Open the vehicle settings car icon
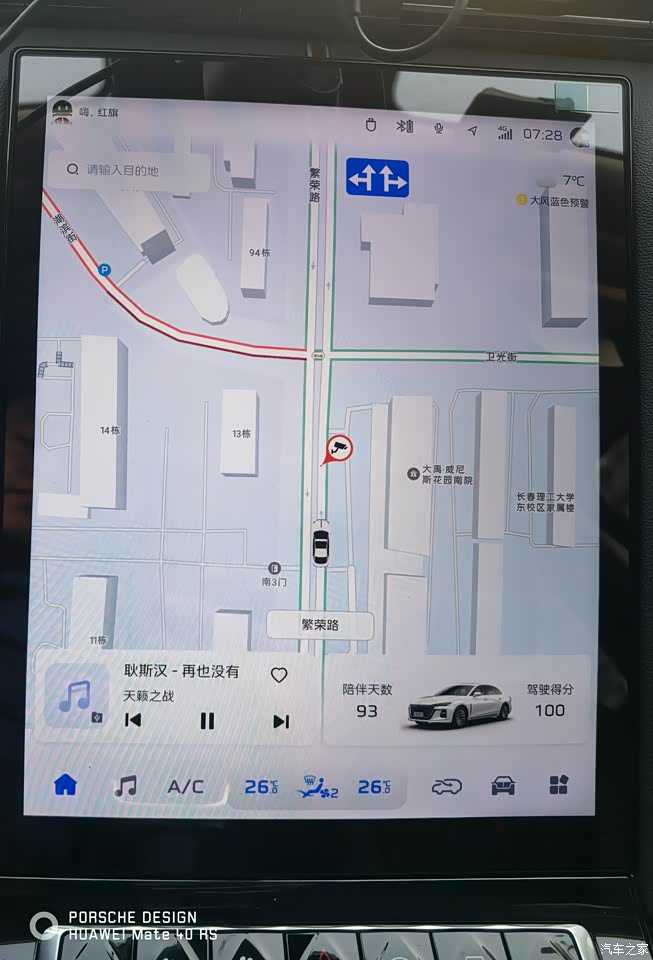The image size is (653, 960). tap(503, 786)
